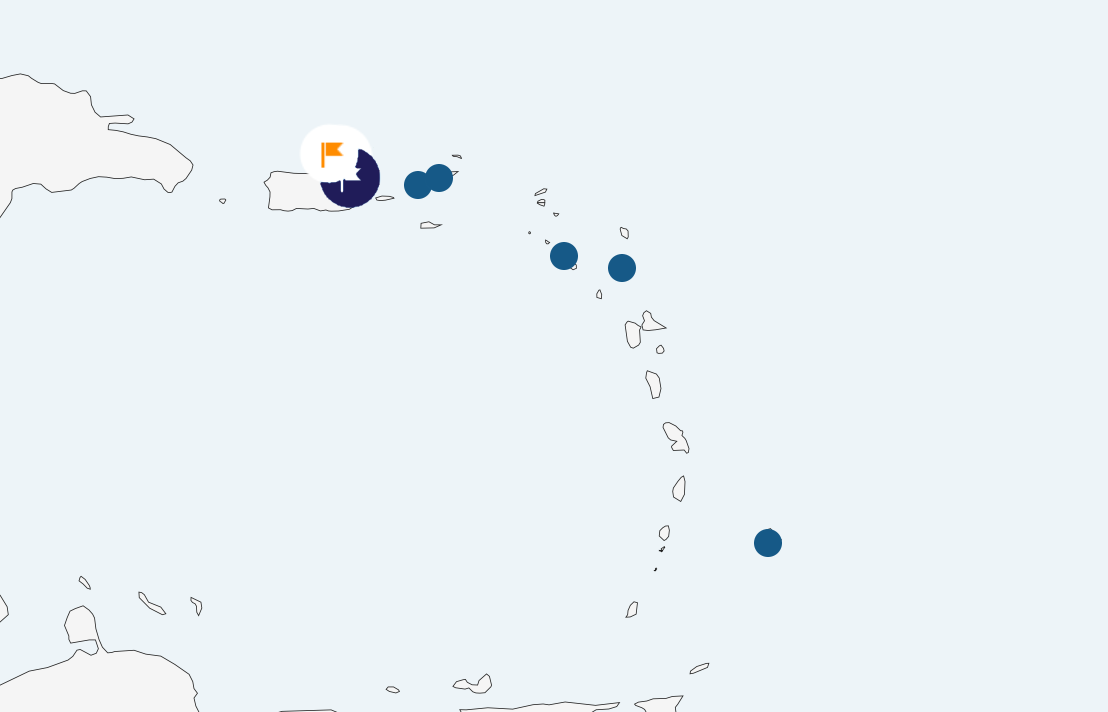Select the blue marker beside Saint Kitts
The height and width of the screenshot is (712, 1108).
click(564, 256)
